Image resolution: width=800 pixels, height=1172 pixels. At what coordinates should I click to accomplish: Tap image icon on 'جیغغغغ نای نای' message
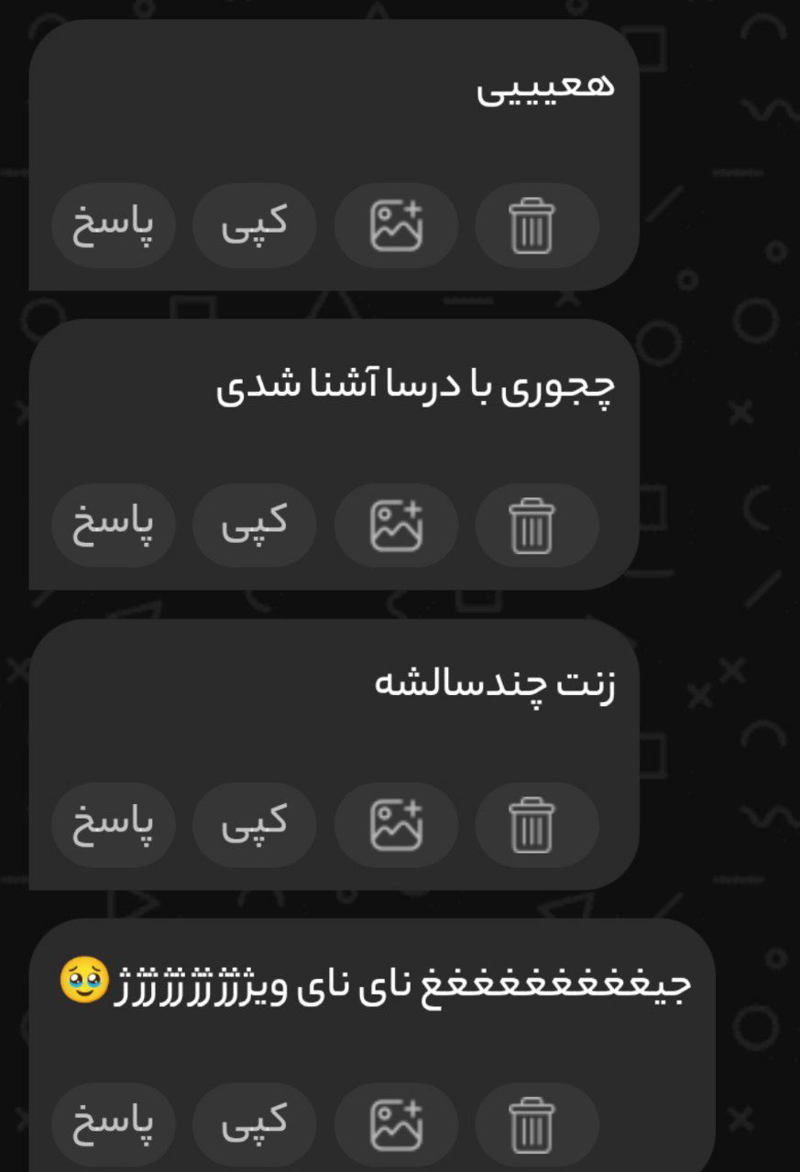(396, 1125)
